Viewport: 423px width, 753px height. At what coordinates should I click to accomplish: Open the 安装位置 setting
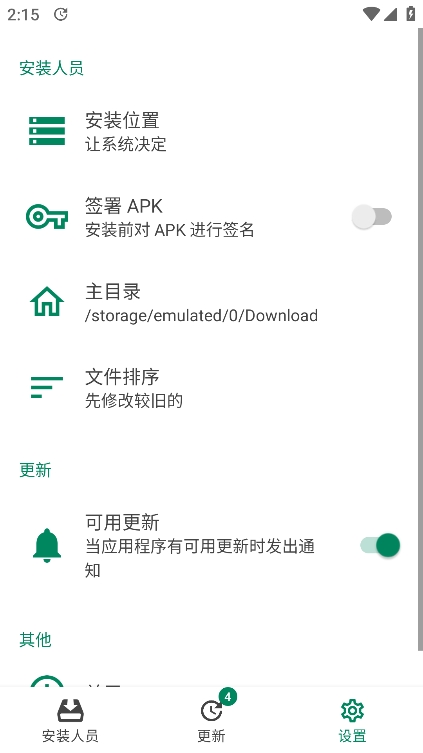pyautogui.click(x=209, y=131)
